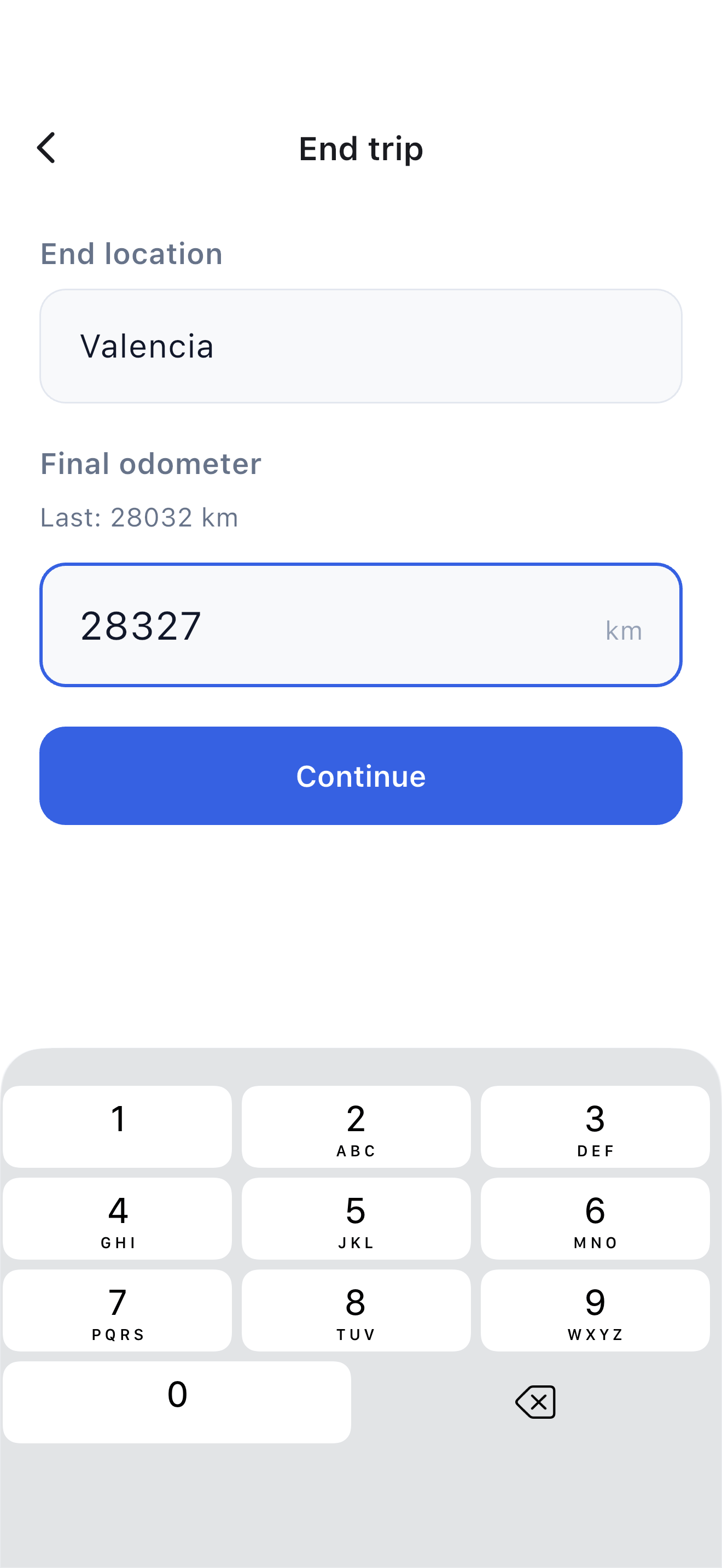The width and height of the screenshot is (722, 1568).
Task: Edit the End location field showing Valencia
Action: pyautogui.click(x=361, y=346)
